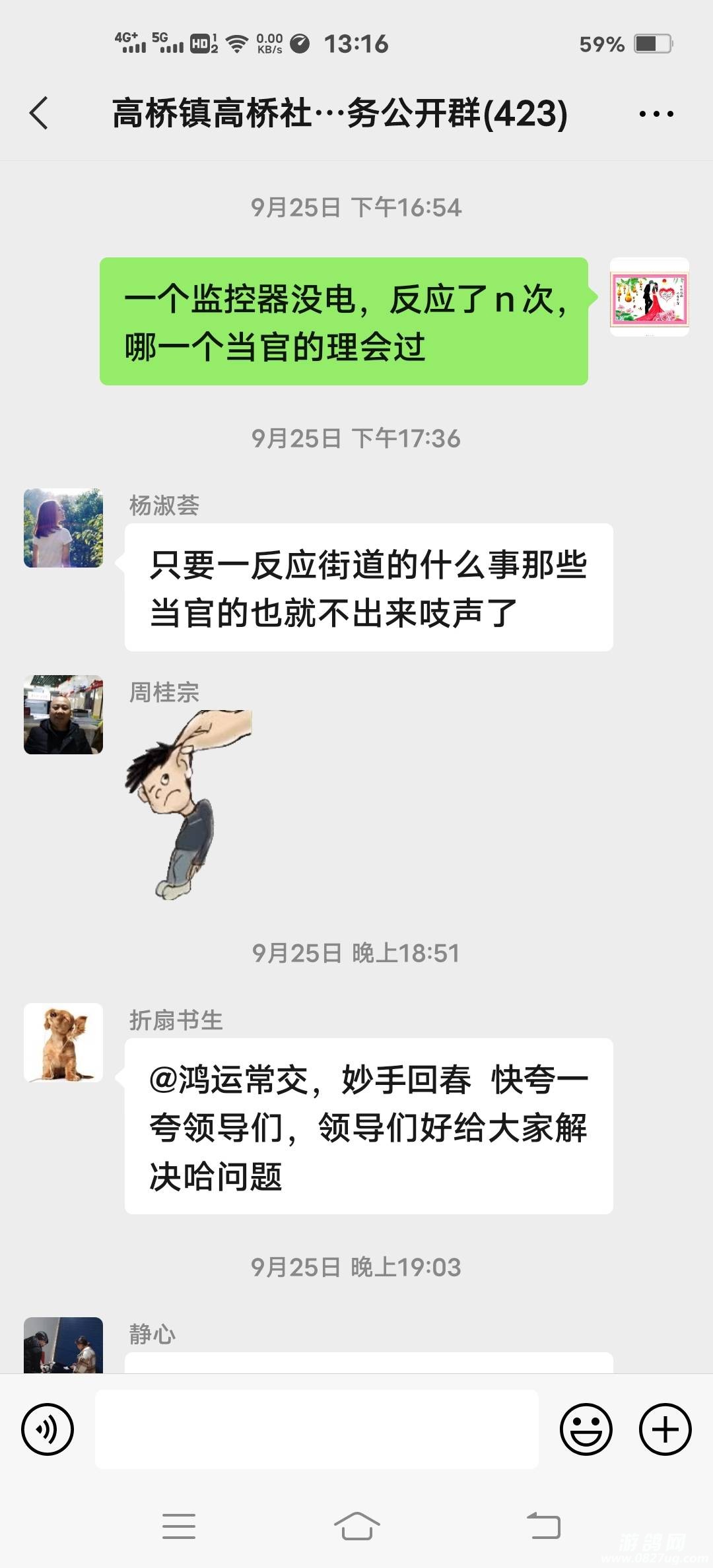Go back from the group chat
Viewport: 713px width, 1568px height.
40,113
